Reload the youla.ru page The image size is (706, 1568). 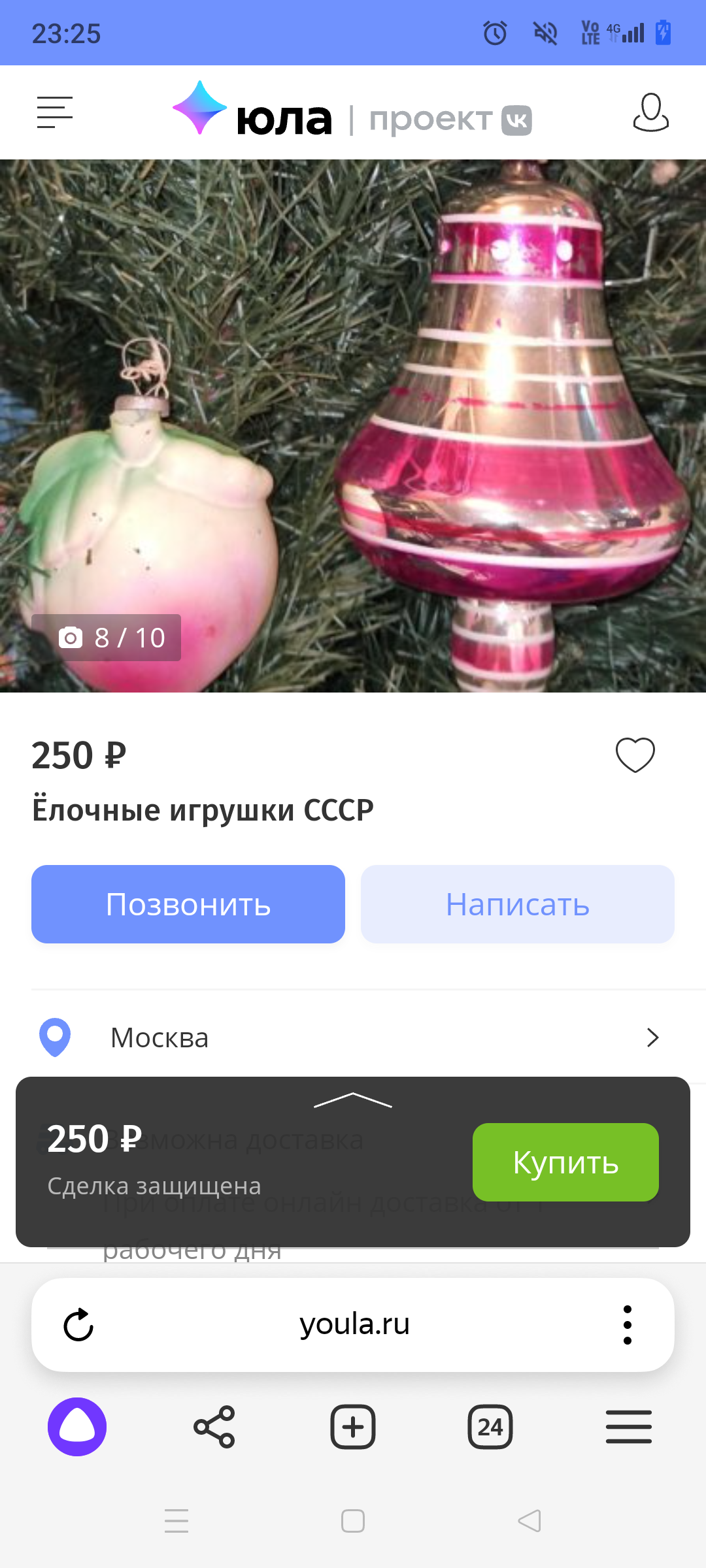[78, 1325]
